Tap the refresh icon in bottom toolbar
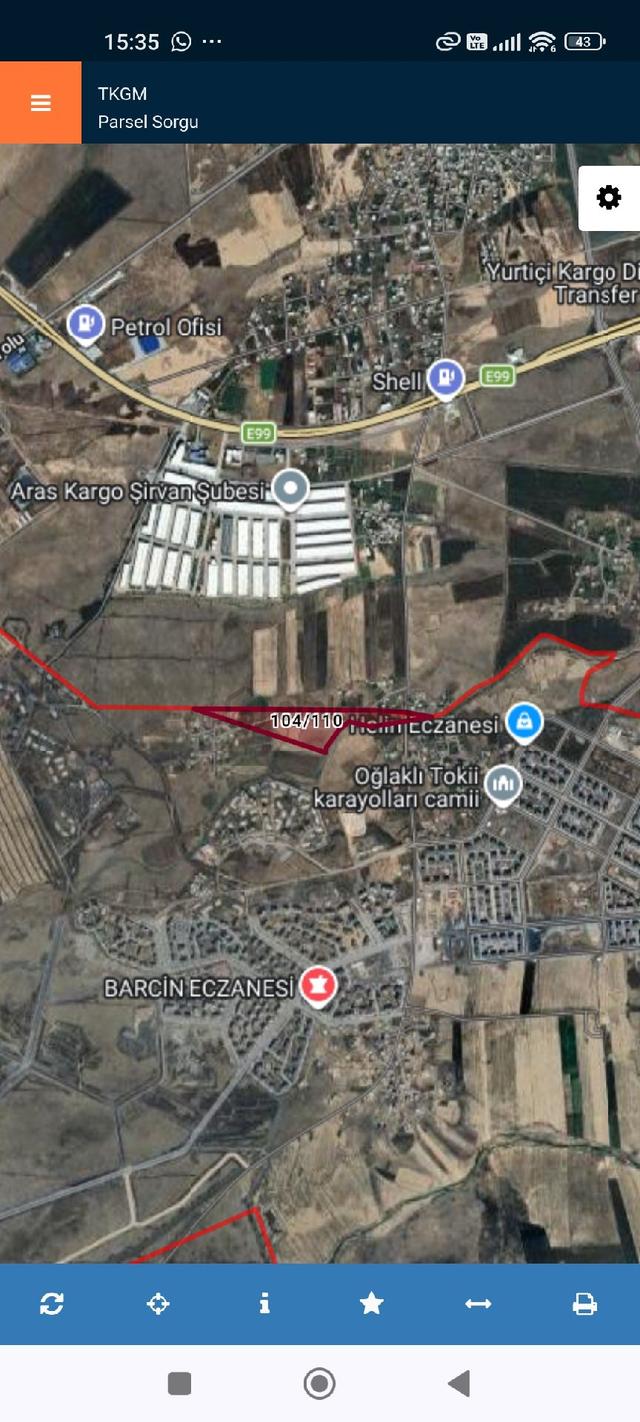The height and width of the screenshot is (1422, 640). click(x=52, y=1304)
